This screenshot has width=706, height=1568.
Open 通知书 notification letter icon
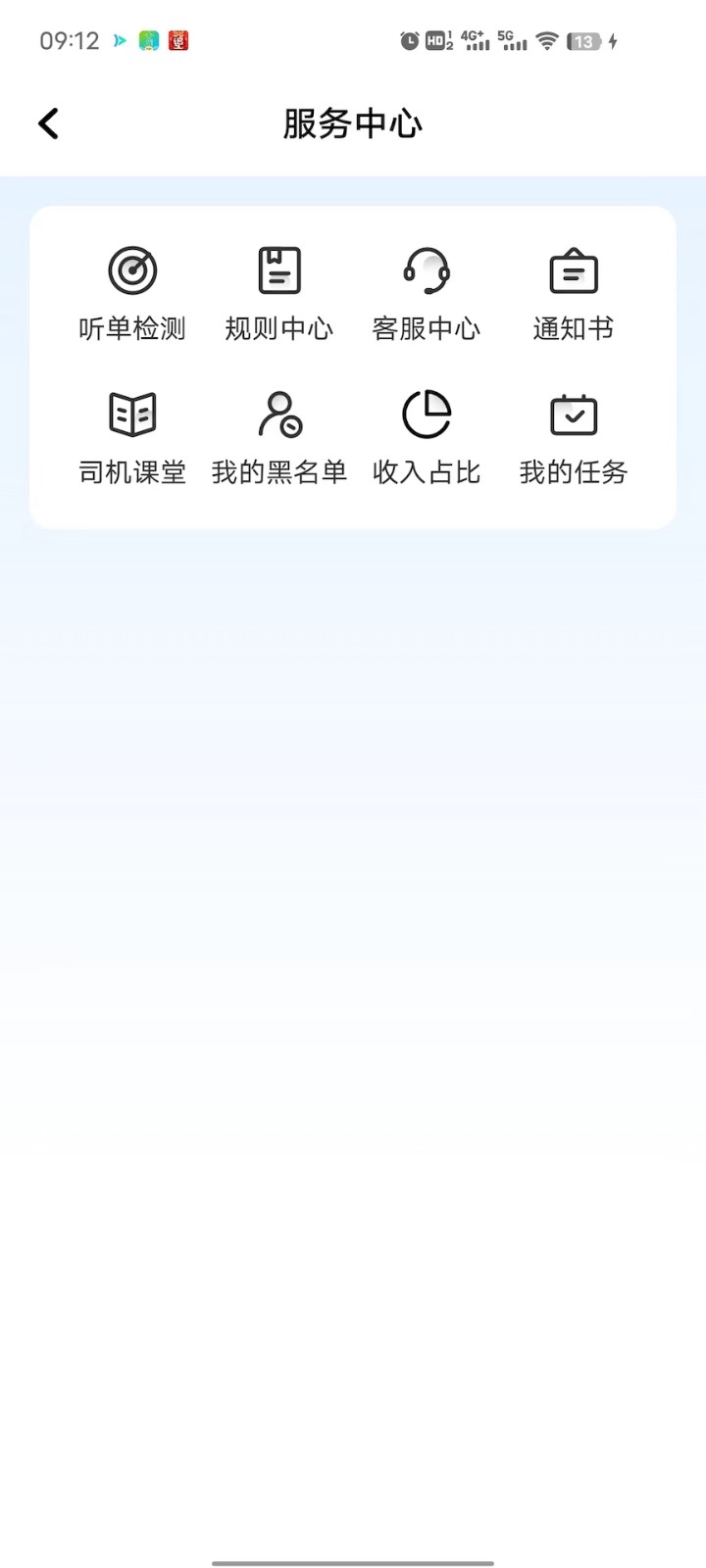click(x=574, y=293)
